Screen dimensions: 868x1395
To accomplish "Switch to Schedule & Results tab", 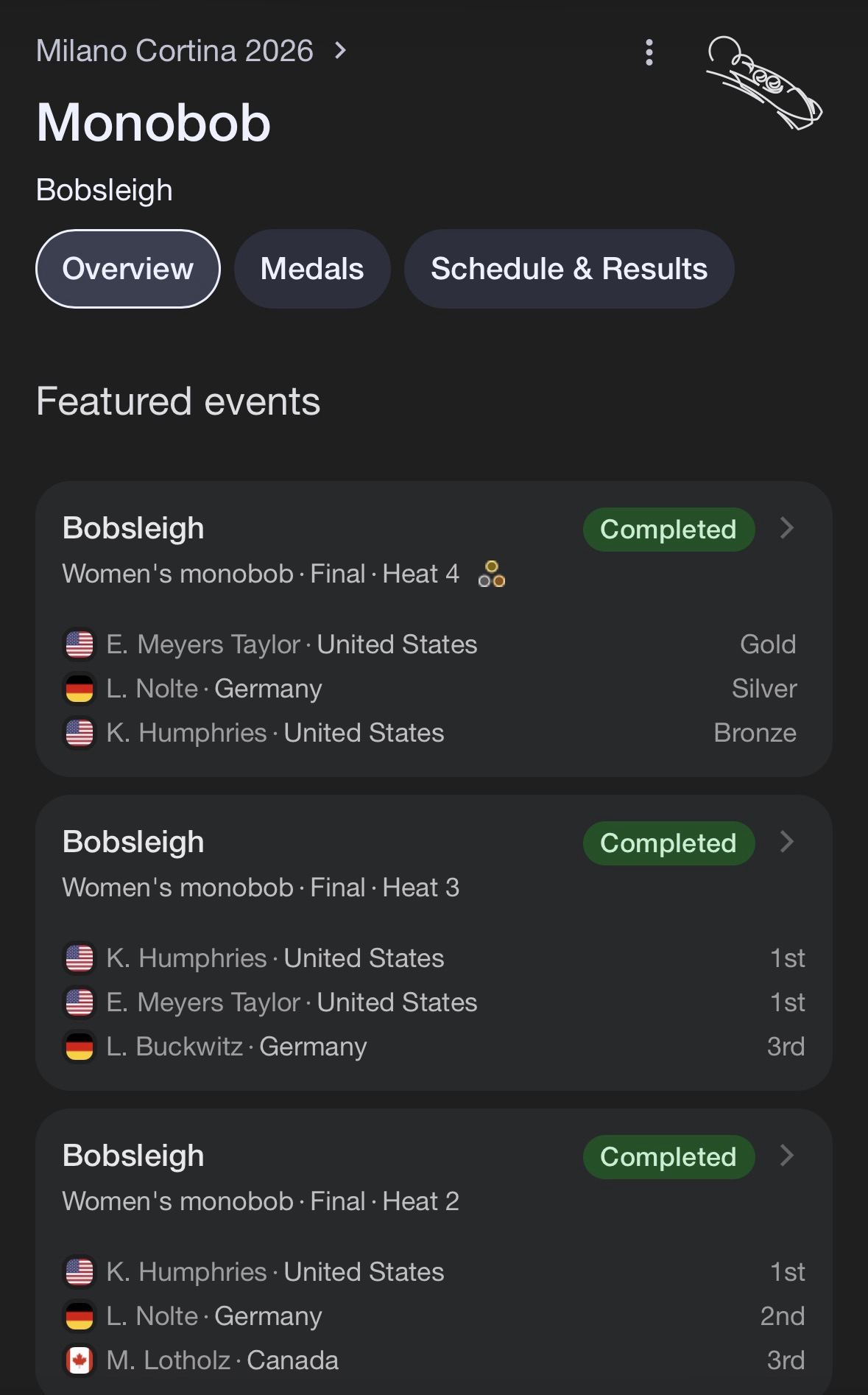I will pos(568,269).
